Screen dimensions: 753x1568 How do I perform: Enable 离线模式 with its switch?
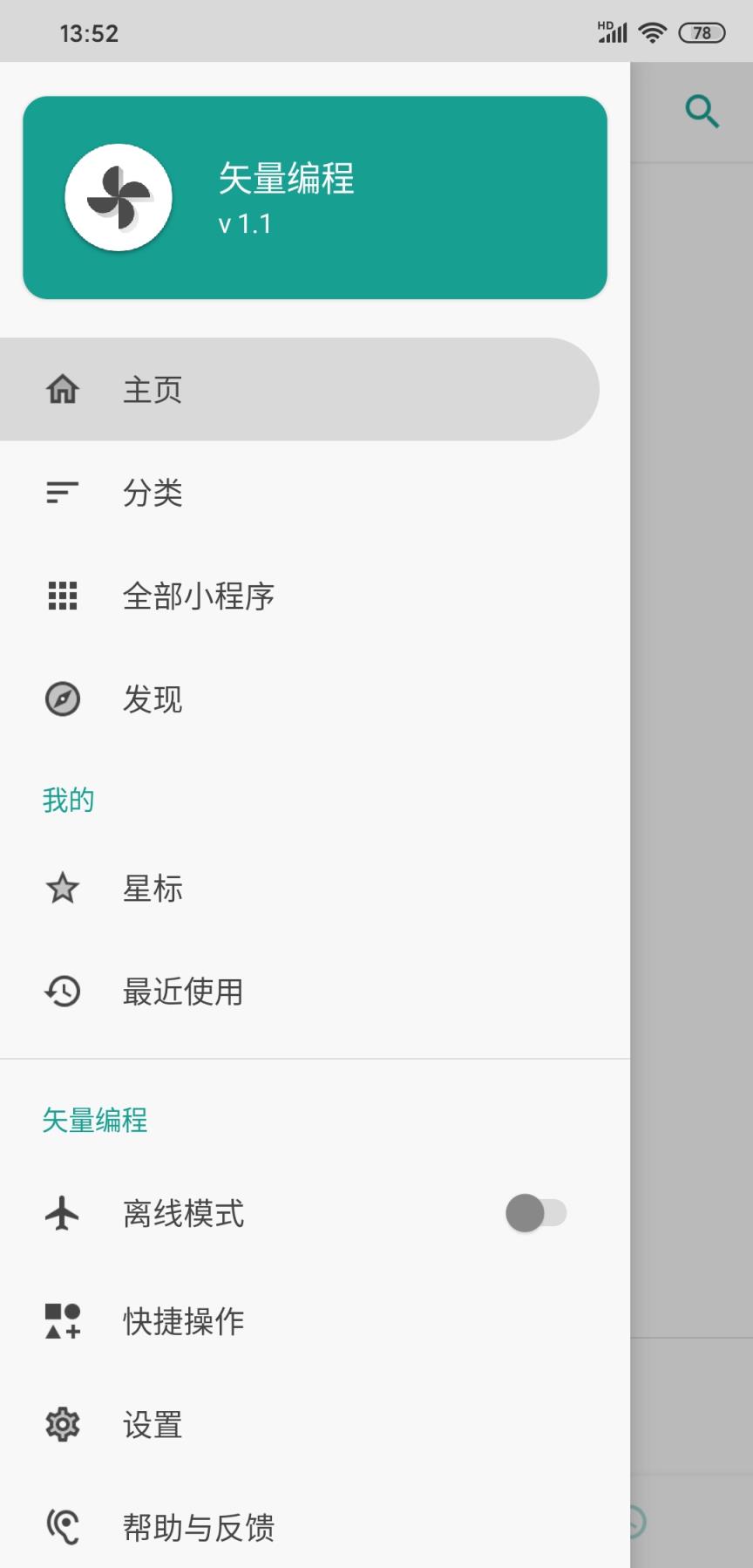point(538,1211)
